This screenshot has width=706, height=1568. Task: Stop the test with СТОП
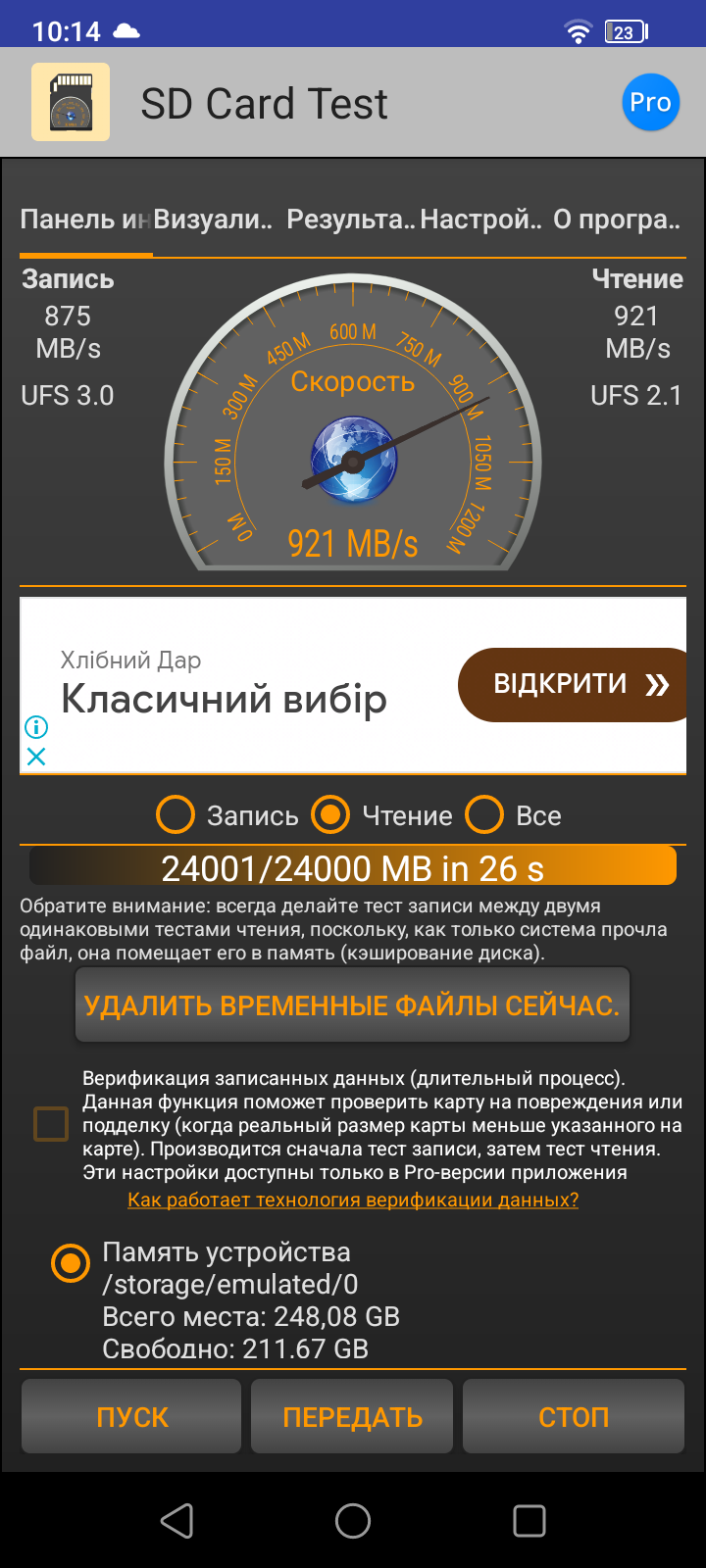[x=574, y=1417]
